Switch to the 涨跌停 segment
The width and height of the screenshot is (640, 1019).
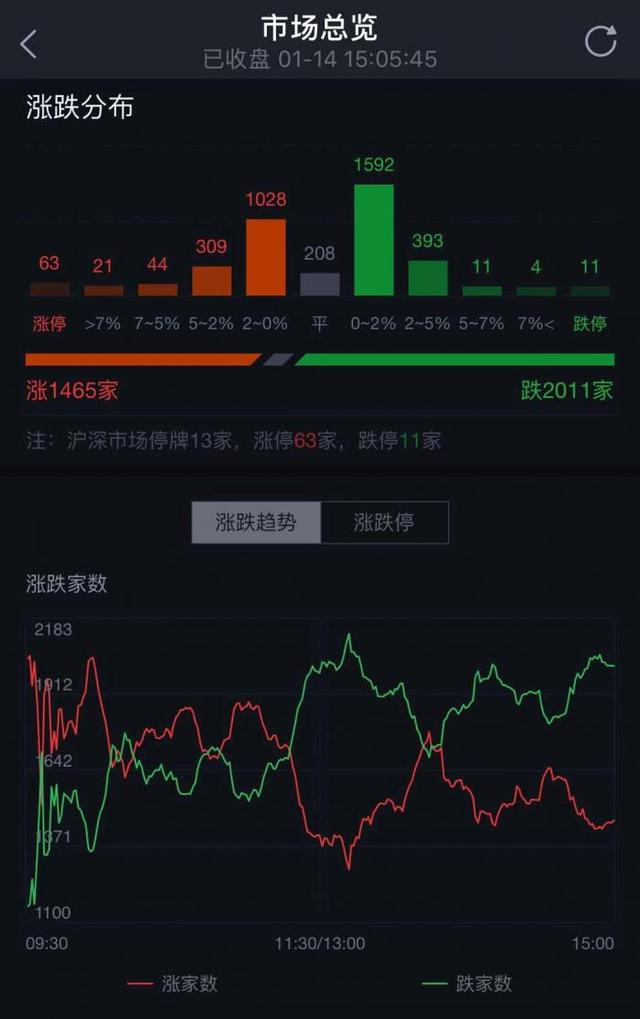coord(384,522)
